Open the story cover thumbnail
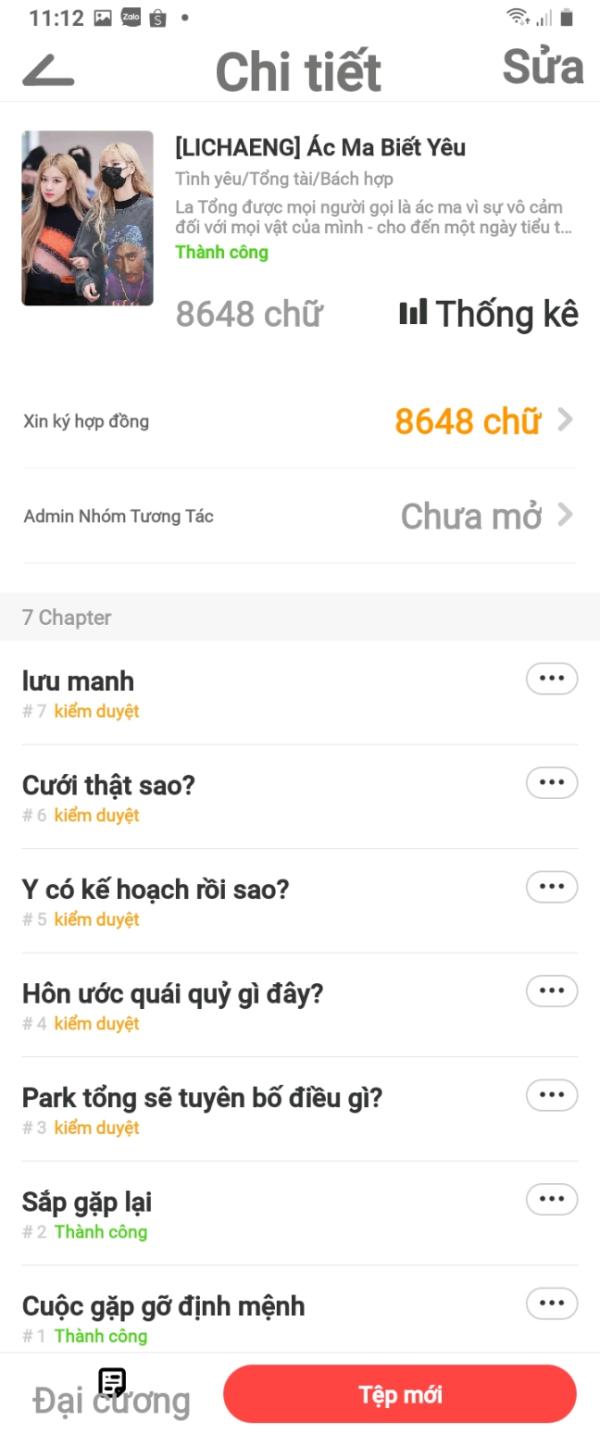Image resolution: width=600 pixels, height=1434 pixels. 88,218
